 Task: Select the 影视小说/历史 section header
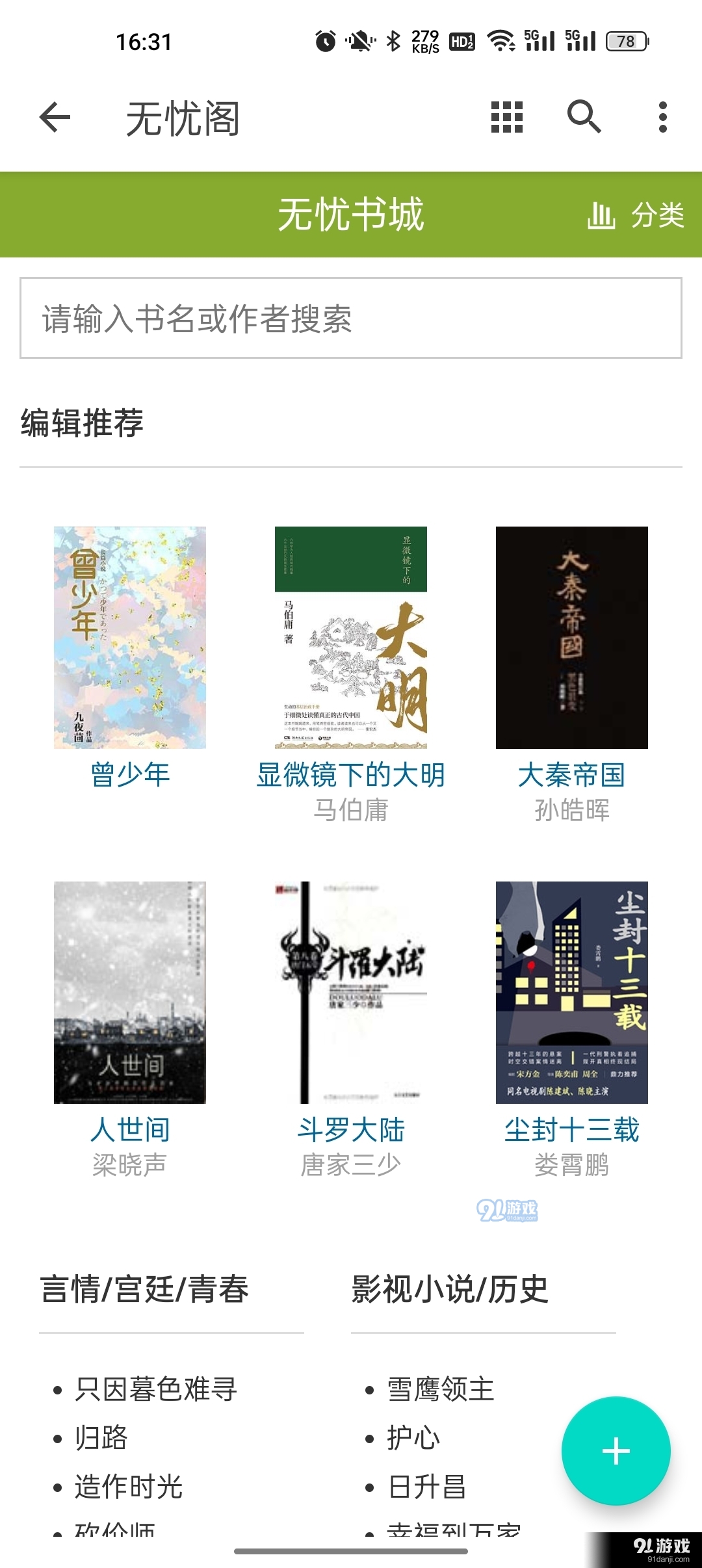click(x=450, y=1291)
